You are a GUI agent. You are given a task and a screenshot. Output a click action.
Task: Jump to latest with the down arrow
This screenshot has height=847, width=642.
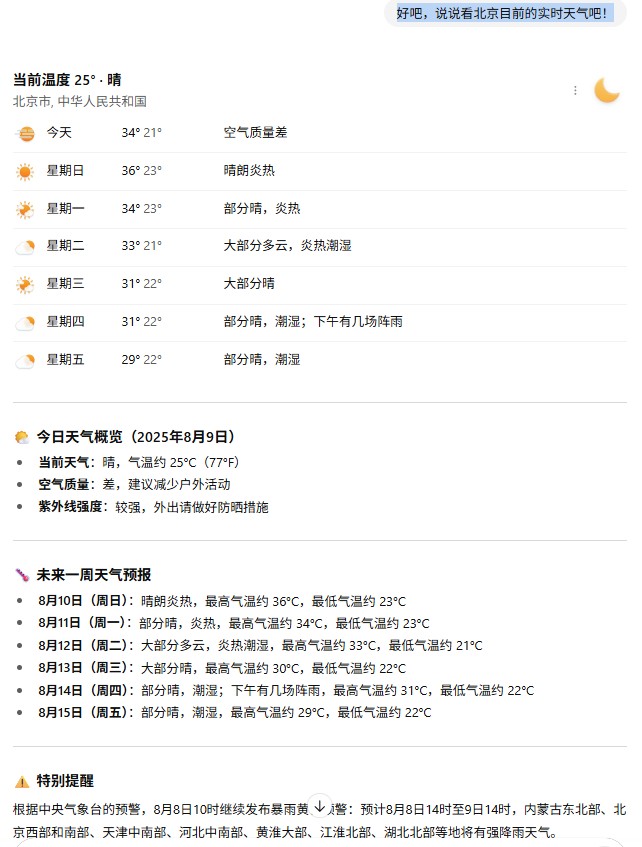(x=320, y=805)
